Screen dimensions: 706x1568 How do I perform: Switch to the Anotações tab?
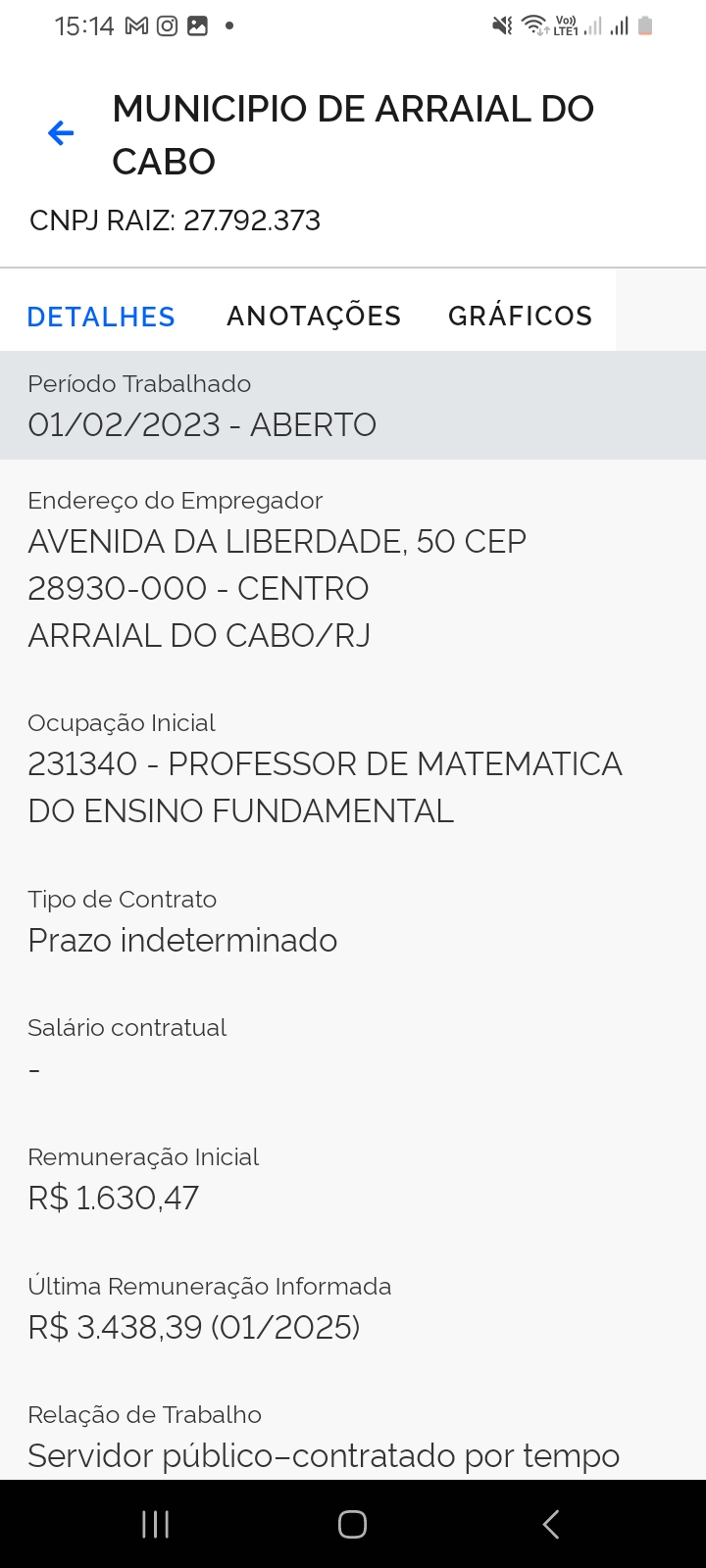[314, 316]
